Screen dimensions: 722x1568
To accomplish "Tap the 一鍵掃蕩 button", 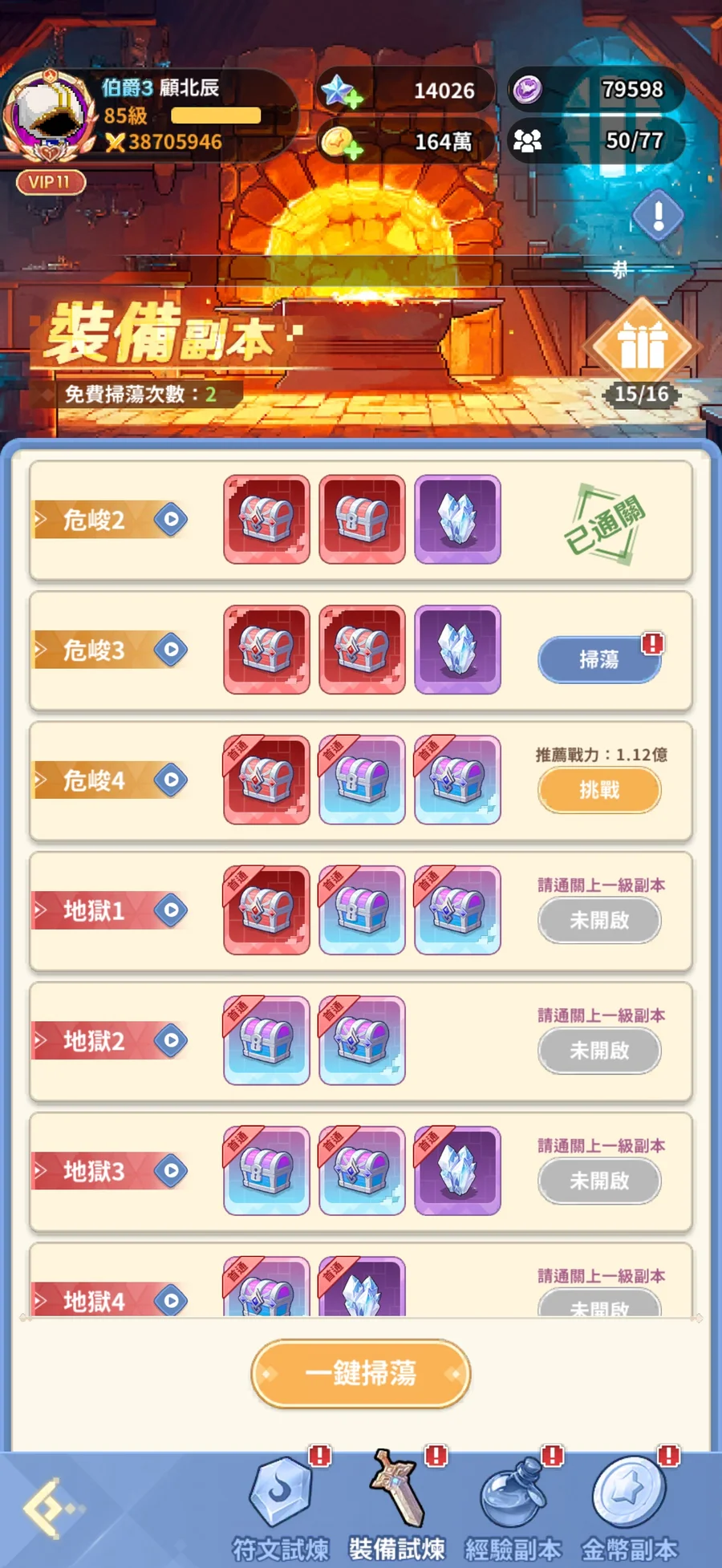I will tap(360, 1373).
